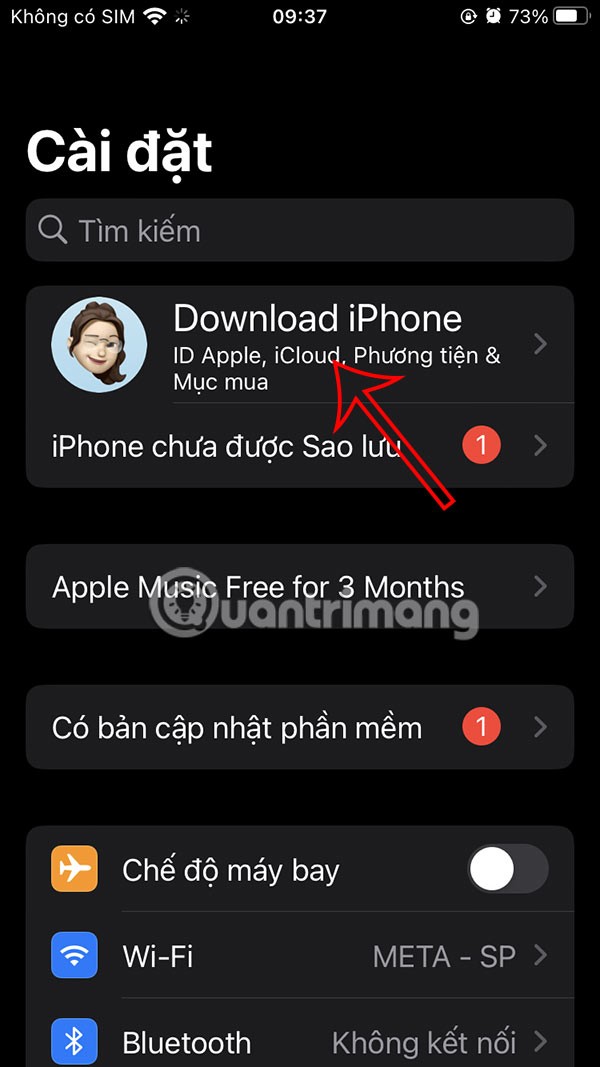Open Bluetooth settings
This screenshot has height=1067, width=600.
300,1043
